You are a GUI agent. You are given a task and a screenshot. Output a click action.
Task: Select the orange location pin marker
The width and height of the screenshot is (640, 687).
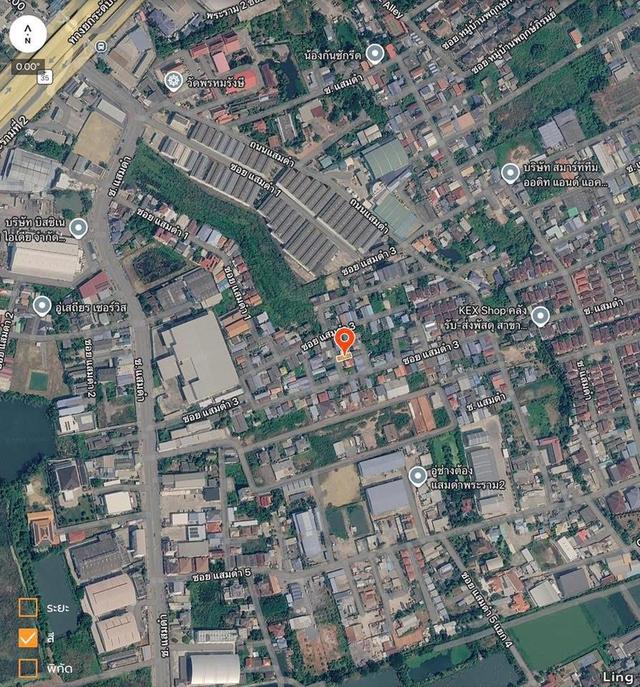pyautogui.click(x=344, y=342)
